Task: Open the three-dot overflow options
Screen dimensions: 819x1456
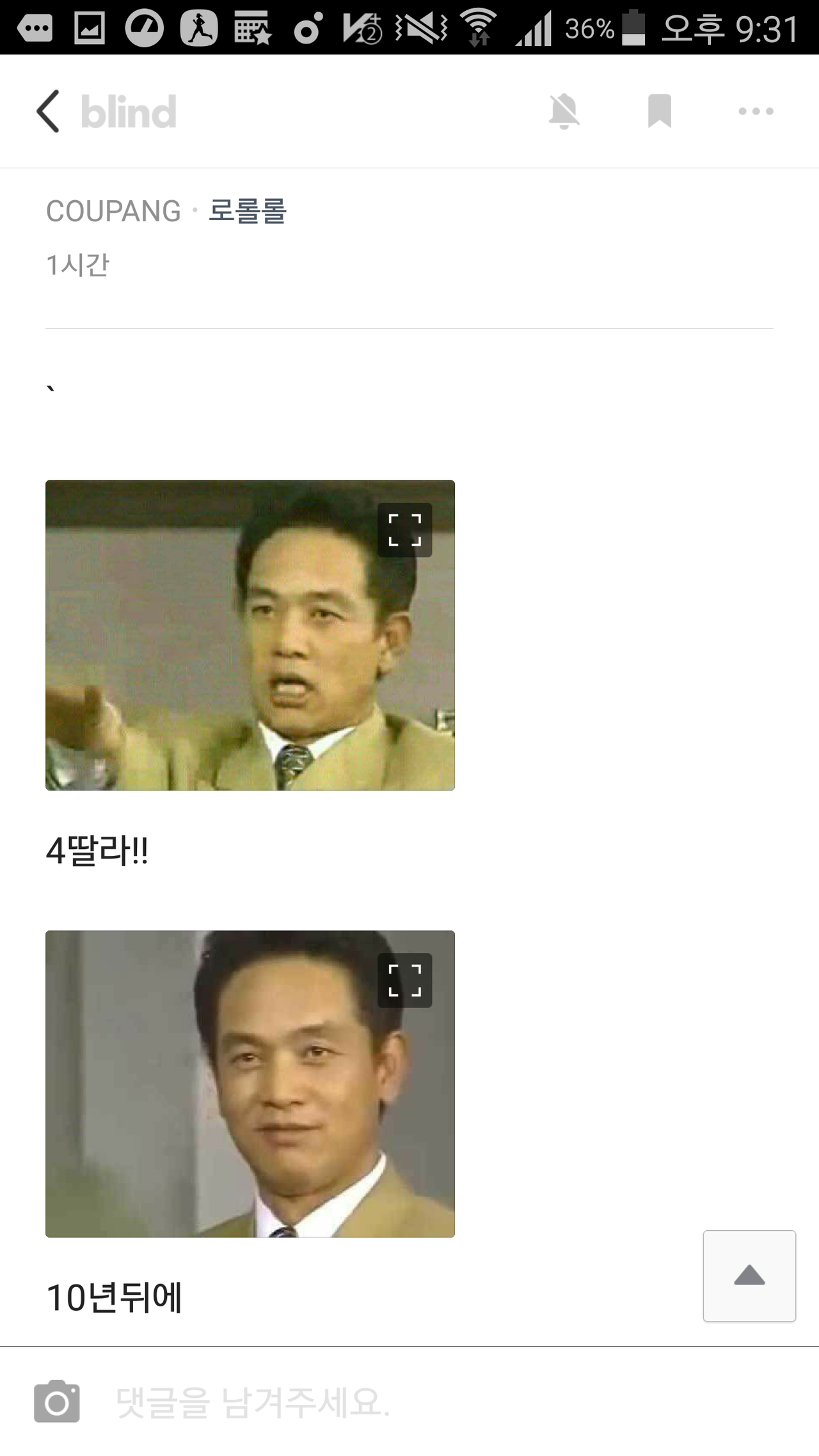Action: click(756, 111)
